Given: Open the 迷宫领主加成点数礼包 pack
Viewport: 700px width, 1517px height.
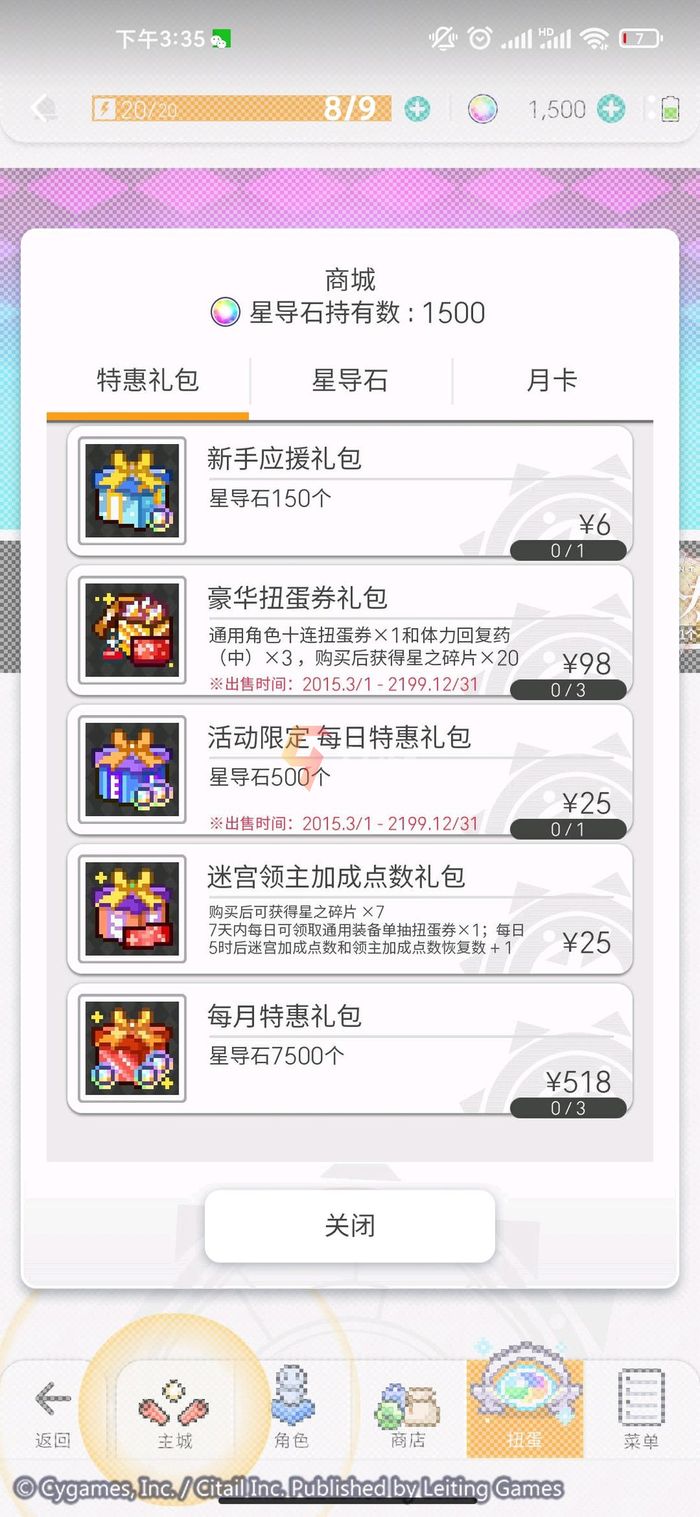Looking at the screenshot, I should [x=350, y=908].
